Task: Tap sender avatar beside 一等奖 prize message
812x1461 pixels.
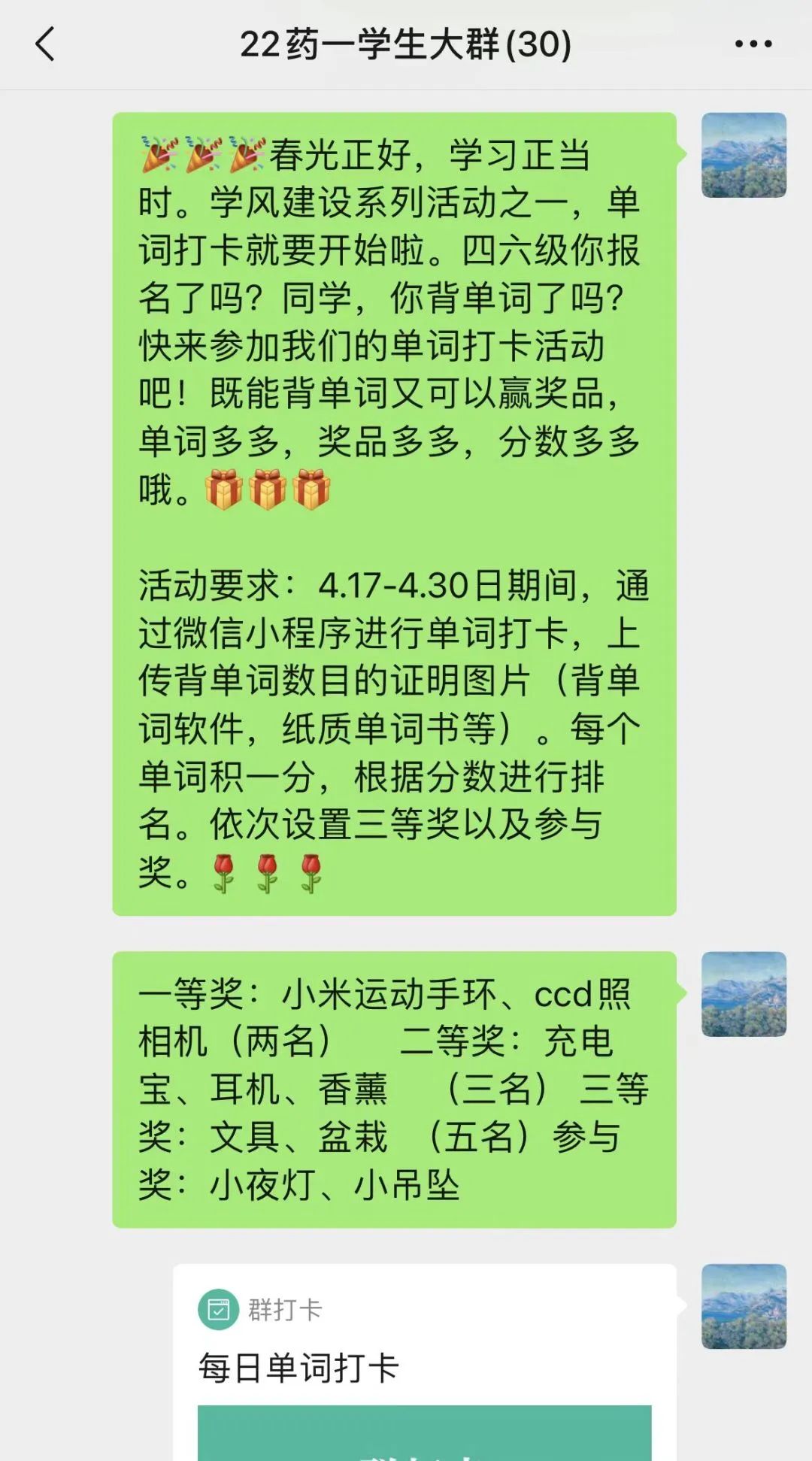Action: 744,994
